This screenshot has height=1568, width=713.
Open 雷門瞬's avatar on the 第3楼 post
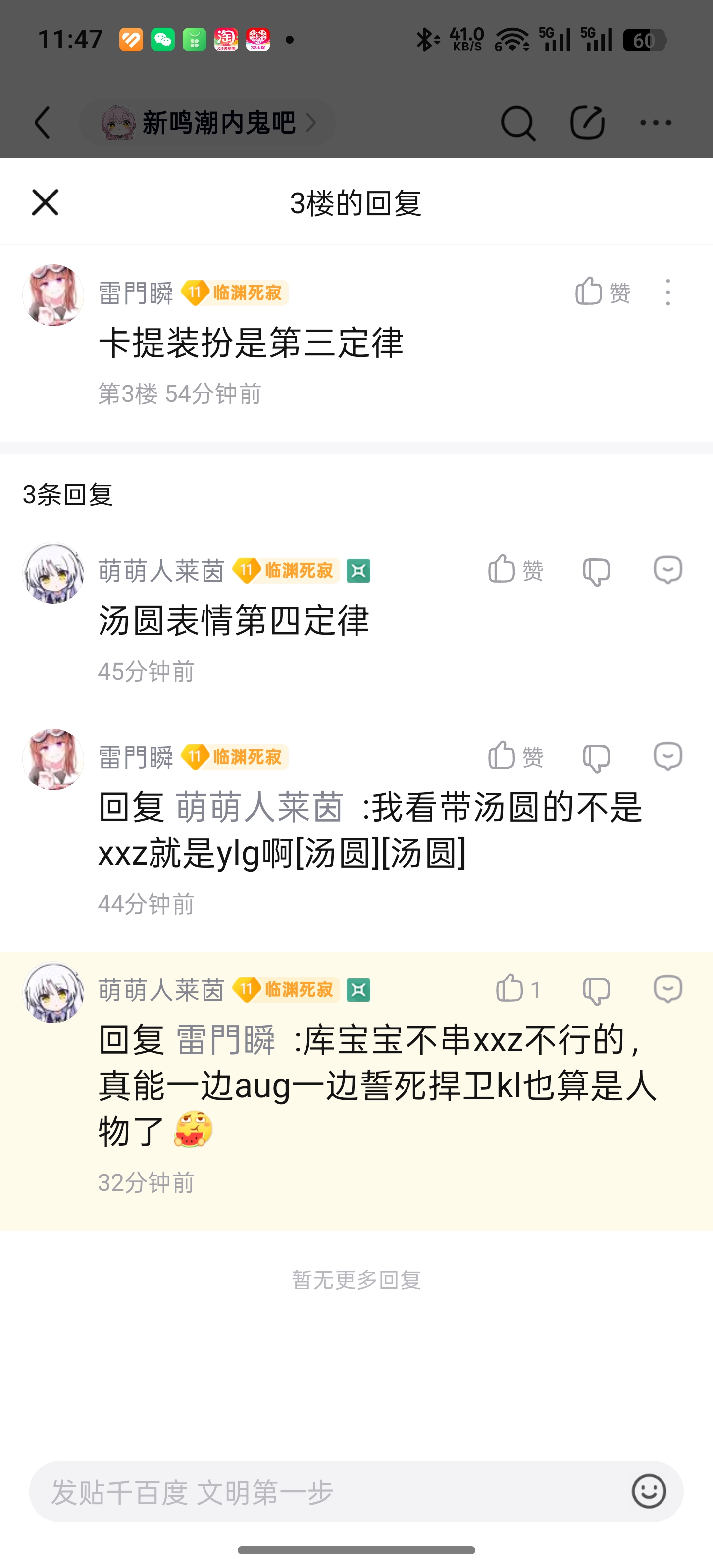53,294
